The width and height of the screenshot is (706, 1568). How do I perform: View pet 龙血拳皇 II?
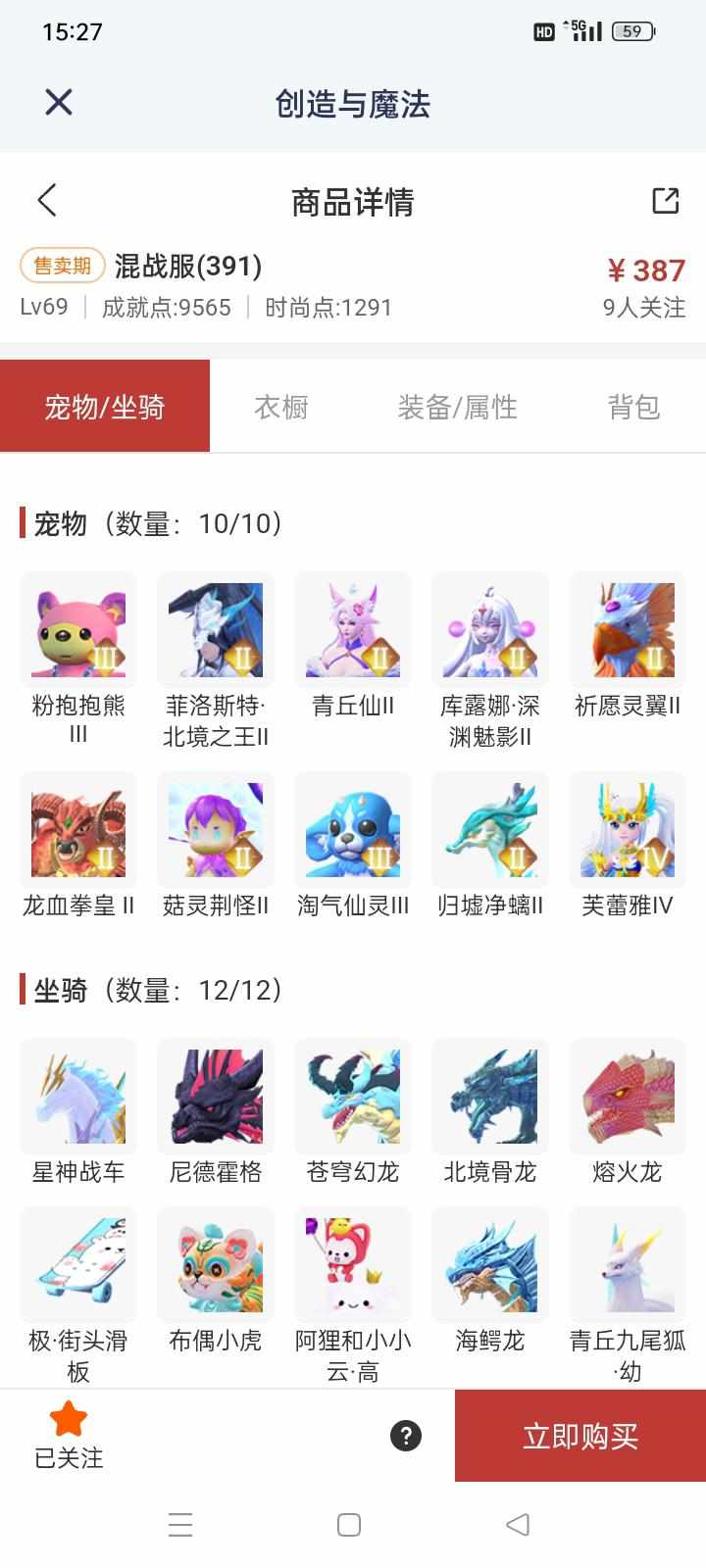[x=78, y=832]
